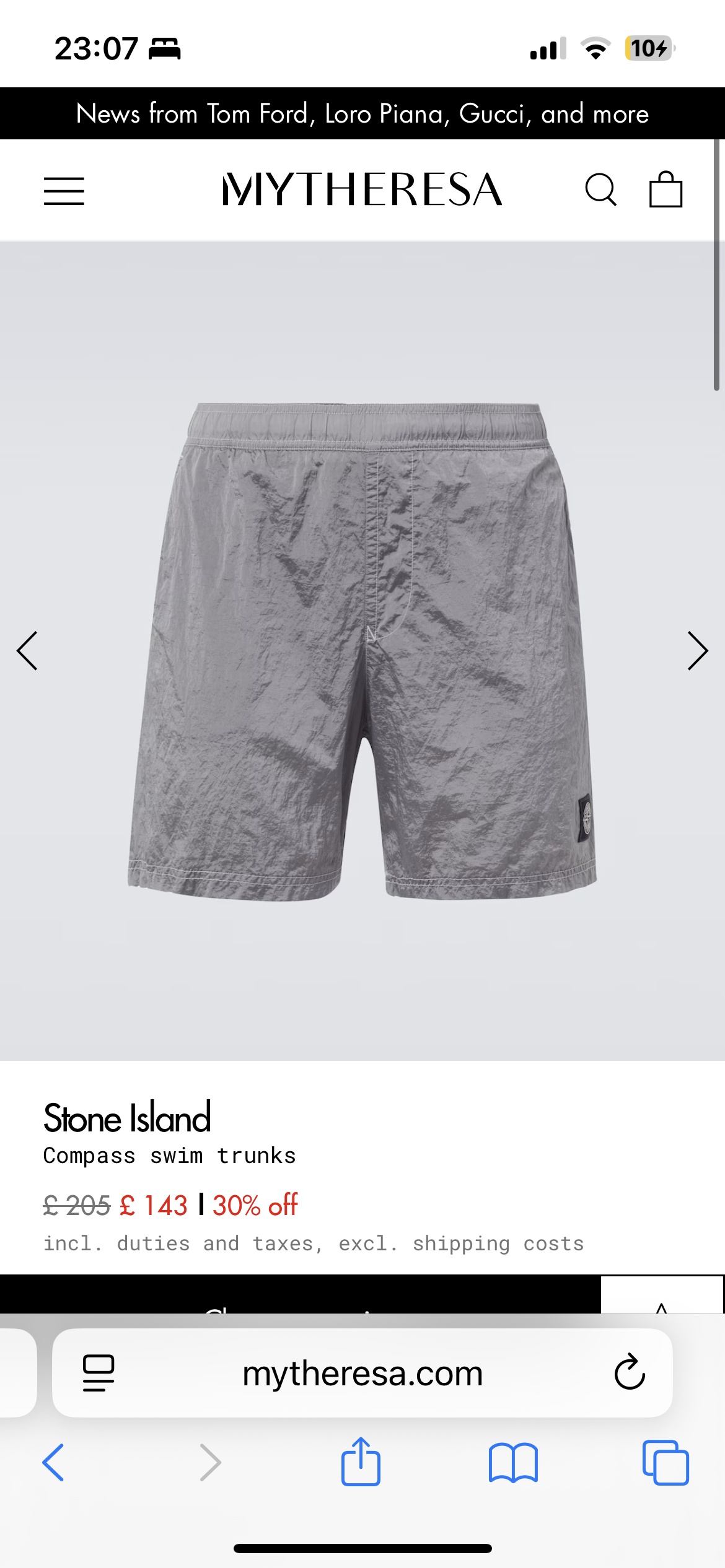This screenshot has width=725, height=1568.
Task: Reload the current page
Action: 630,1372
